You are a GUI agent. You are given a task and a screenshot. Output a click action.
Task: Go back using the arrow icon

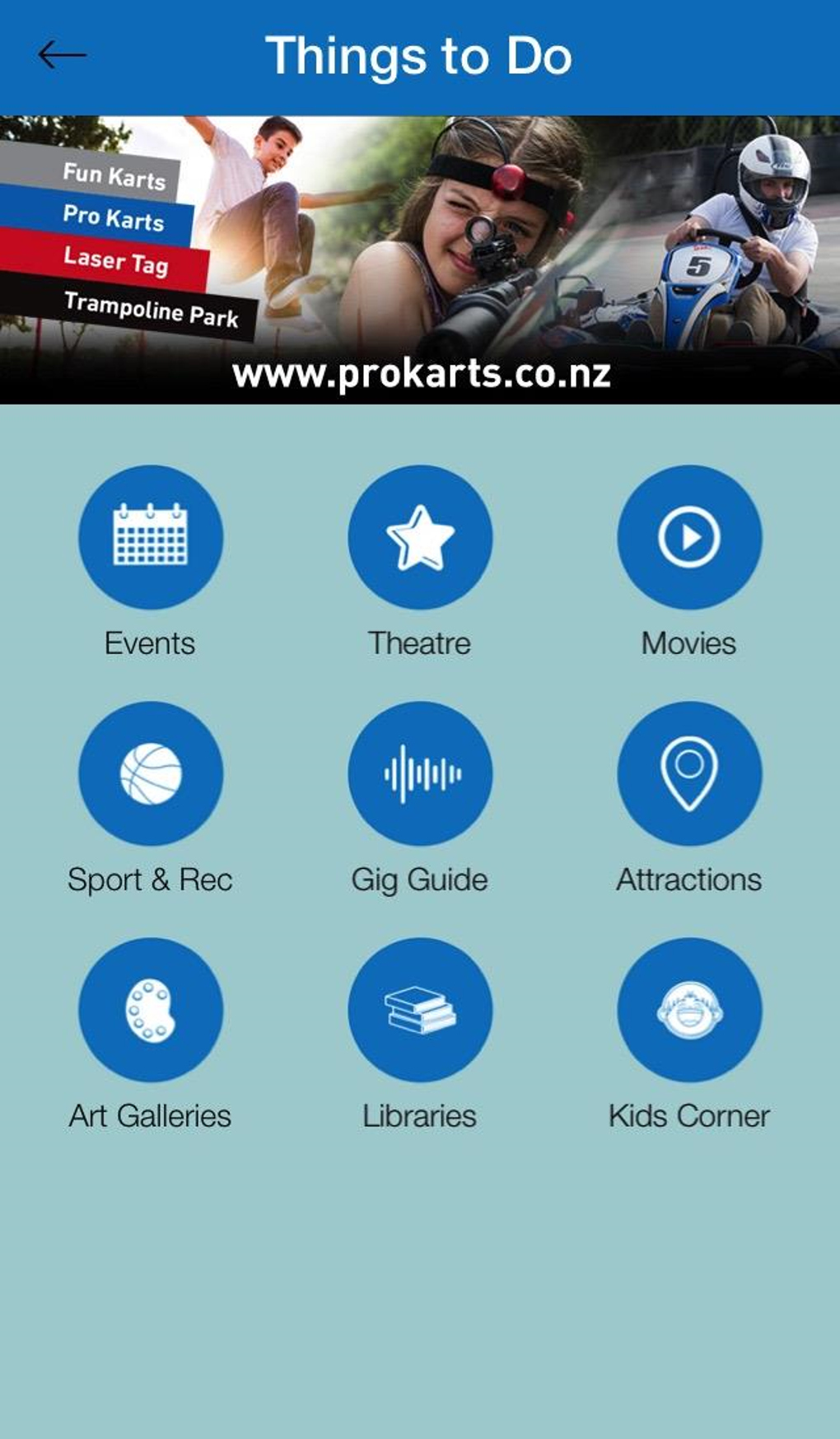pyautogui.click(x=62, y=55)
